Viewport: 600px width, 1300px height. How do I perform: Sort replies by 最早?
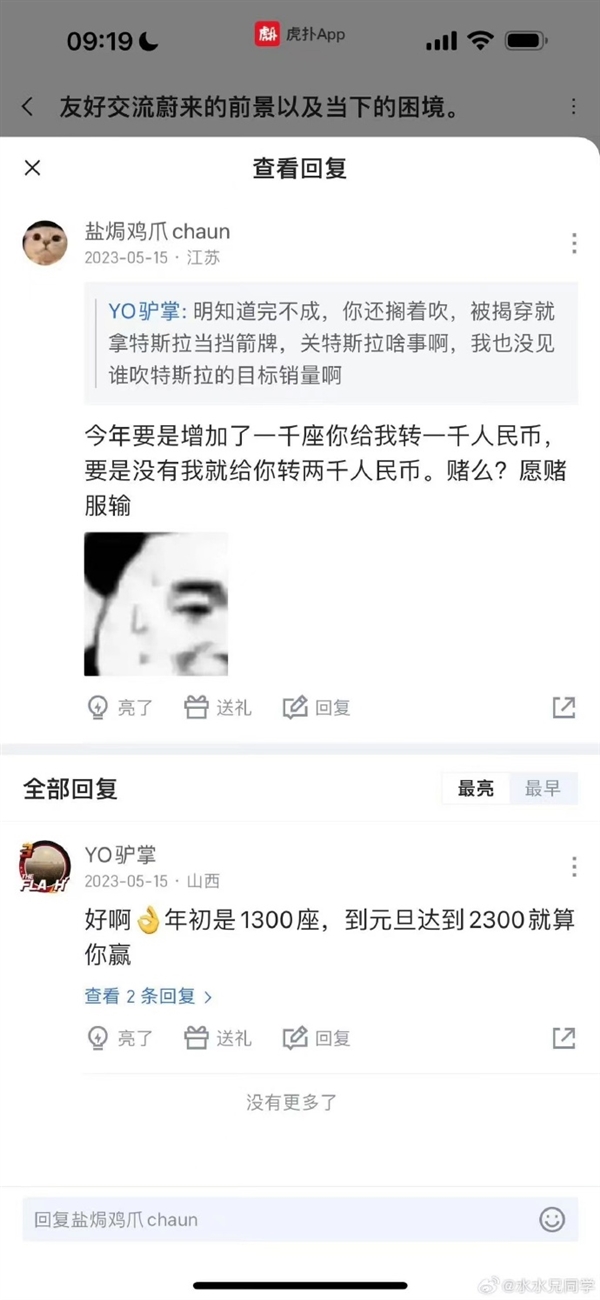[x=543, y=789]
